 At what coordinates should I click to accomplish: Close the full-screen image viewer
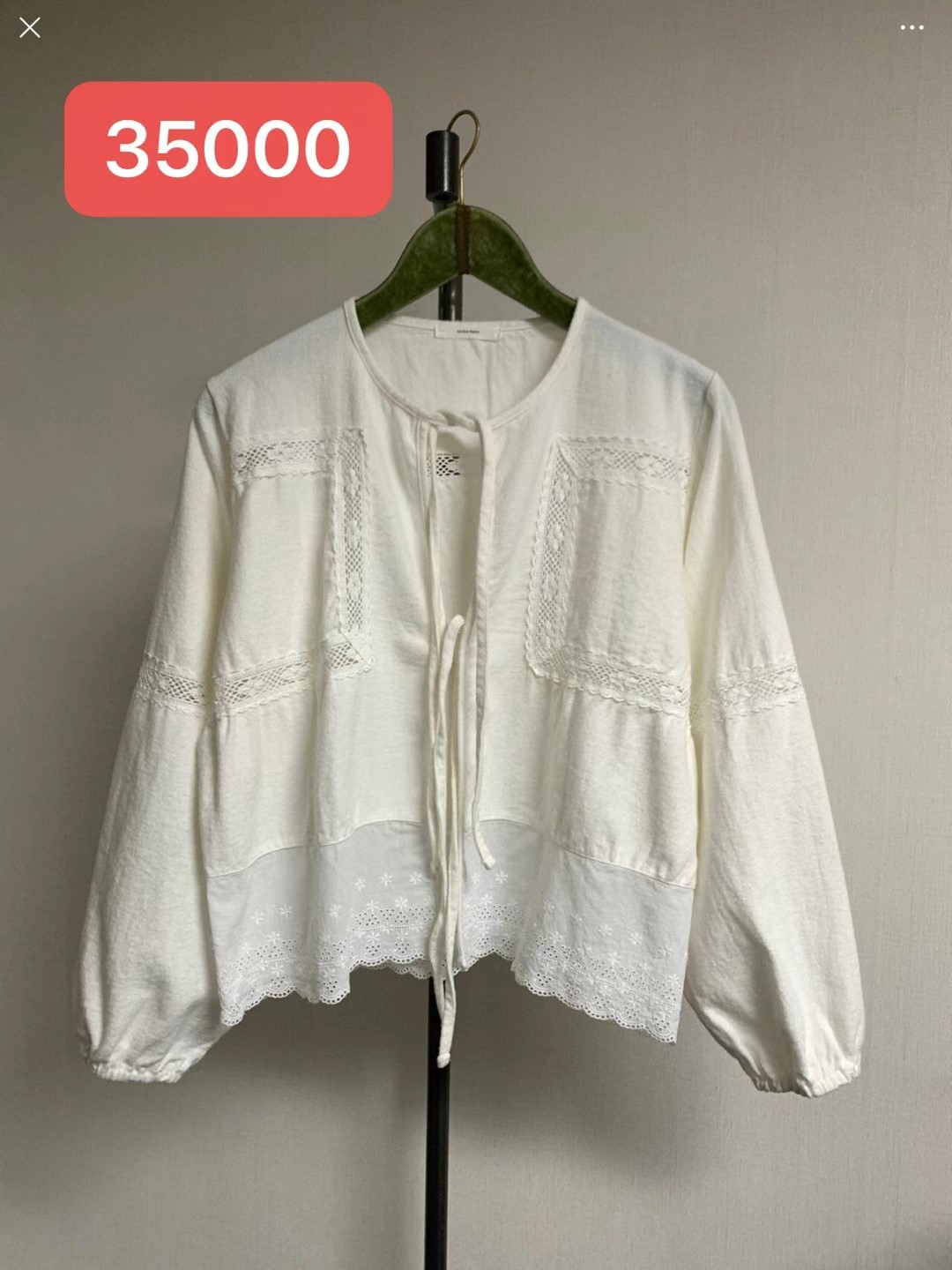[x=30, y=28]
